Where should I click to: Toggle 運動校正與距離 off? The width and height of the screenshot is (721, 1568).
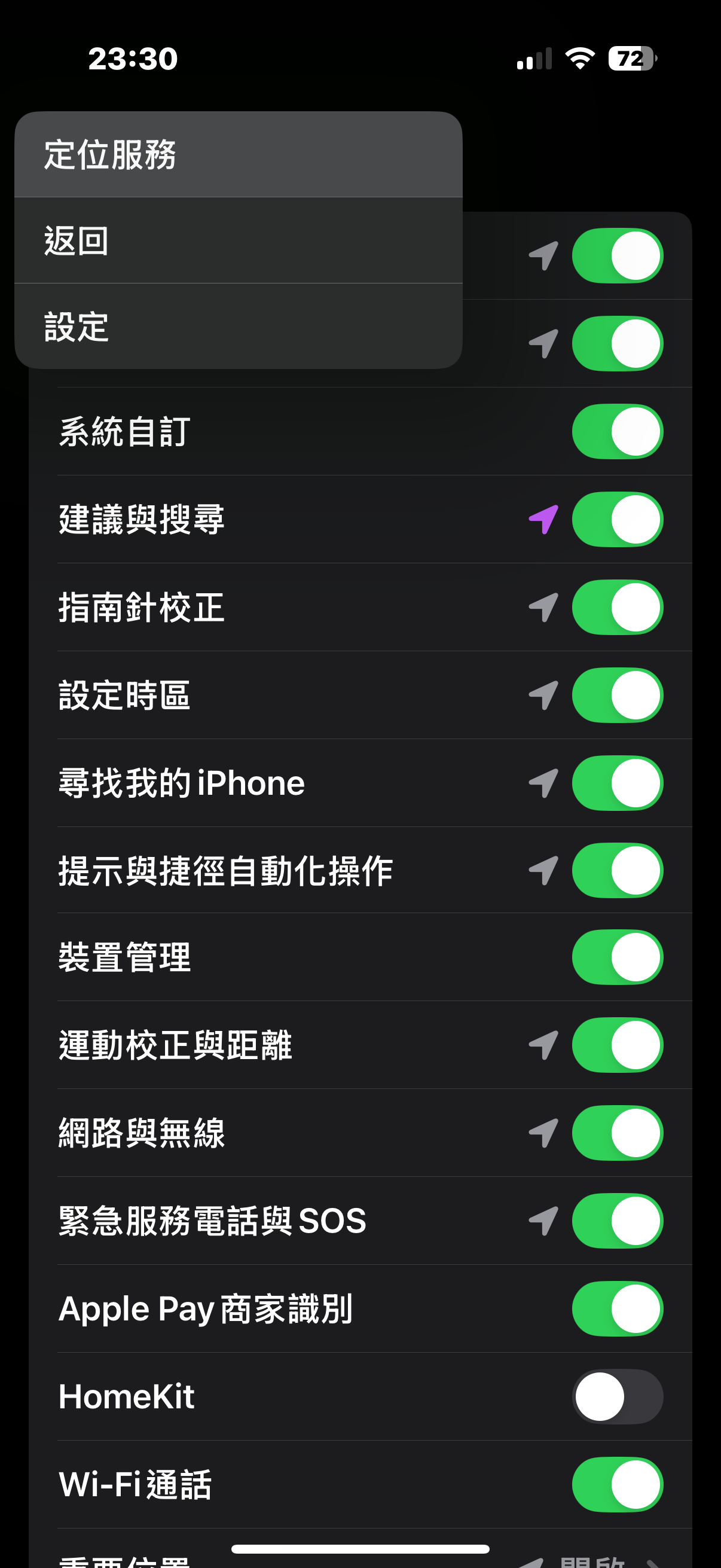(617, 1045)
